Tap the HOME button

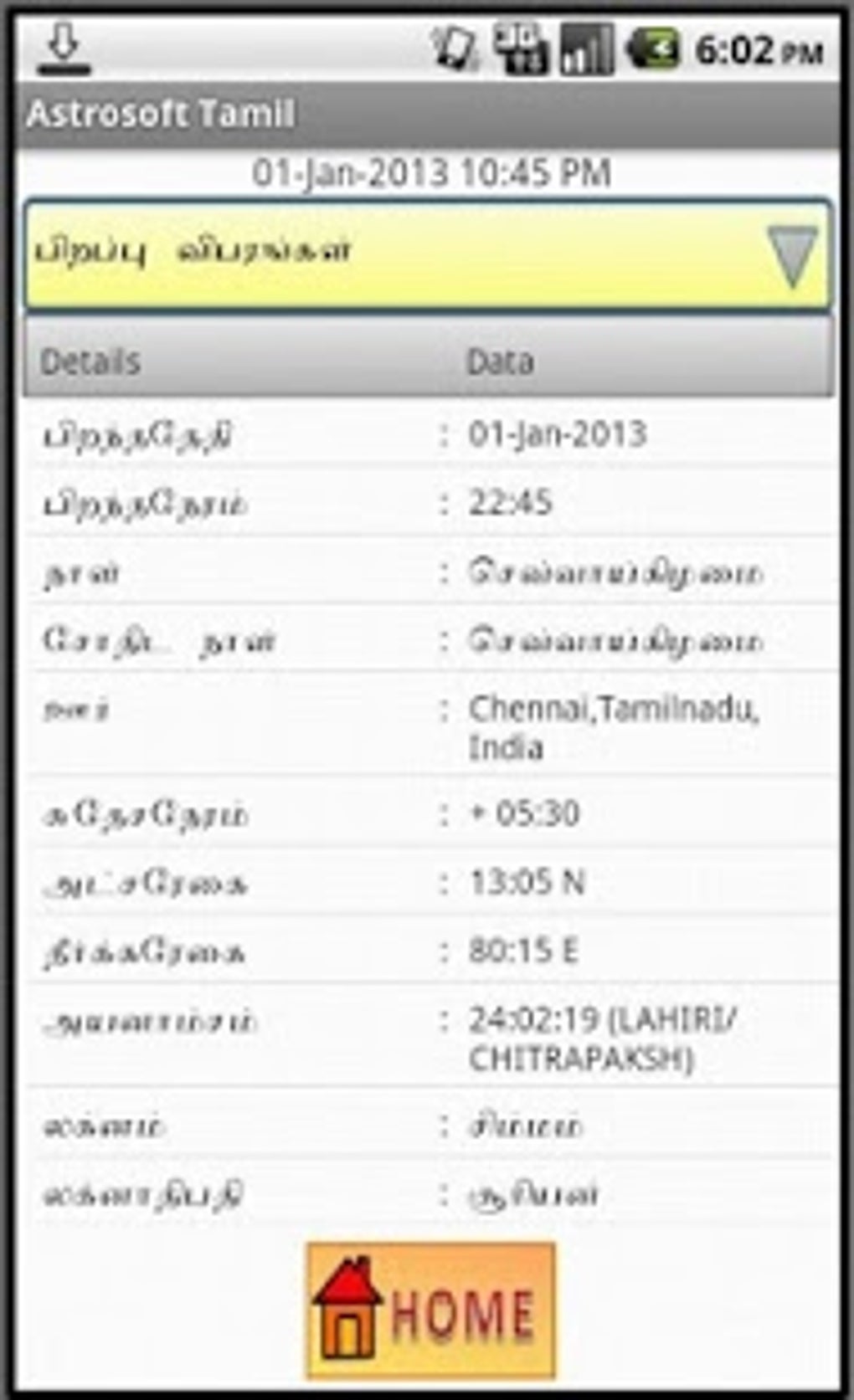(x=430, y=1310)
